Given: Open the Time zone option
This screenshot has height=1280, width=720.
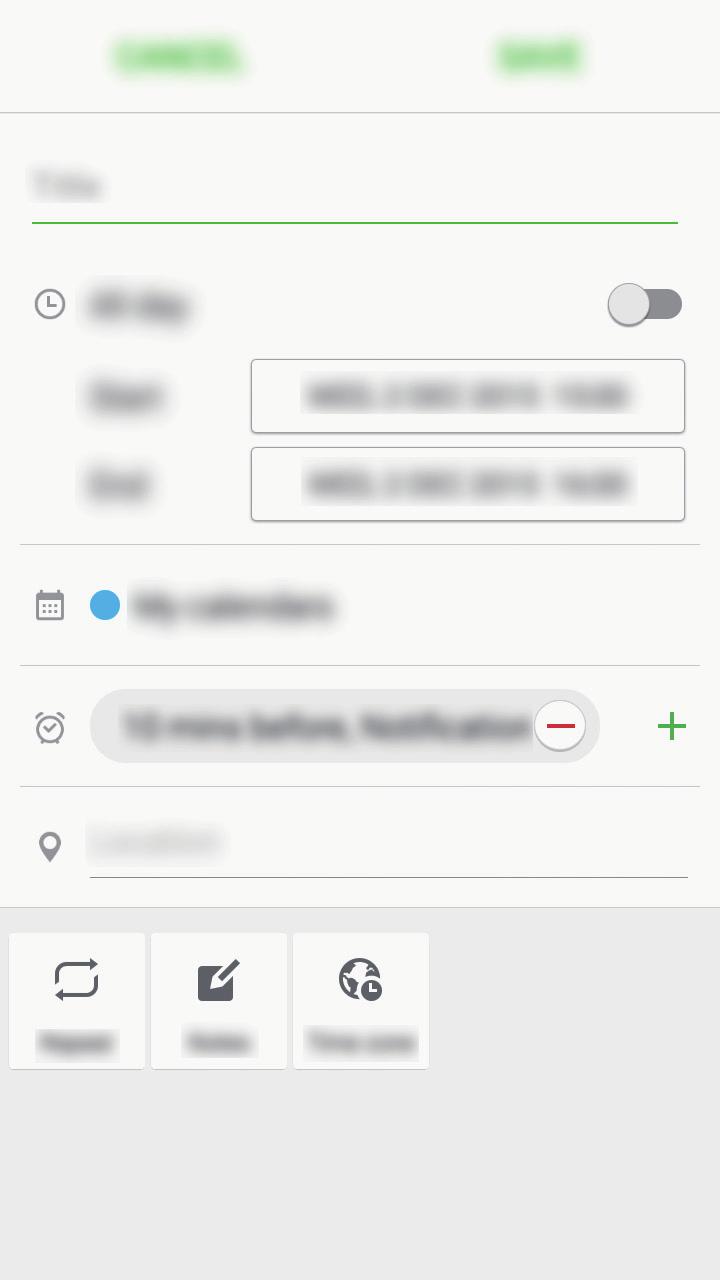Looking at the screenshot, I should (x=361, y=1000).
